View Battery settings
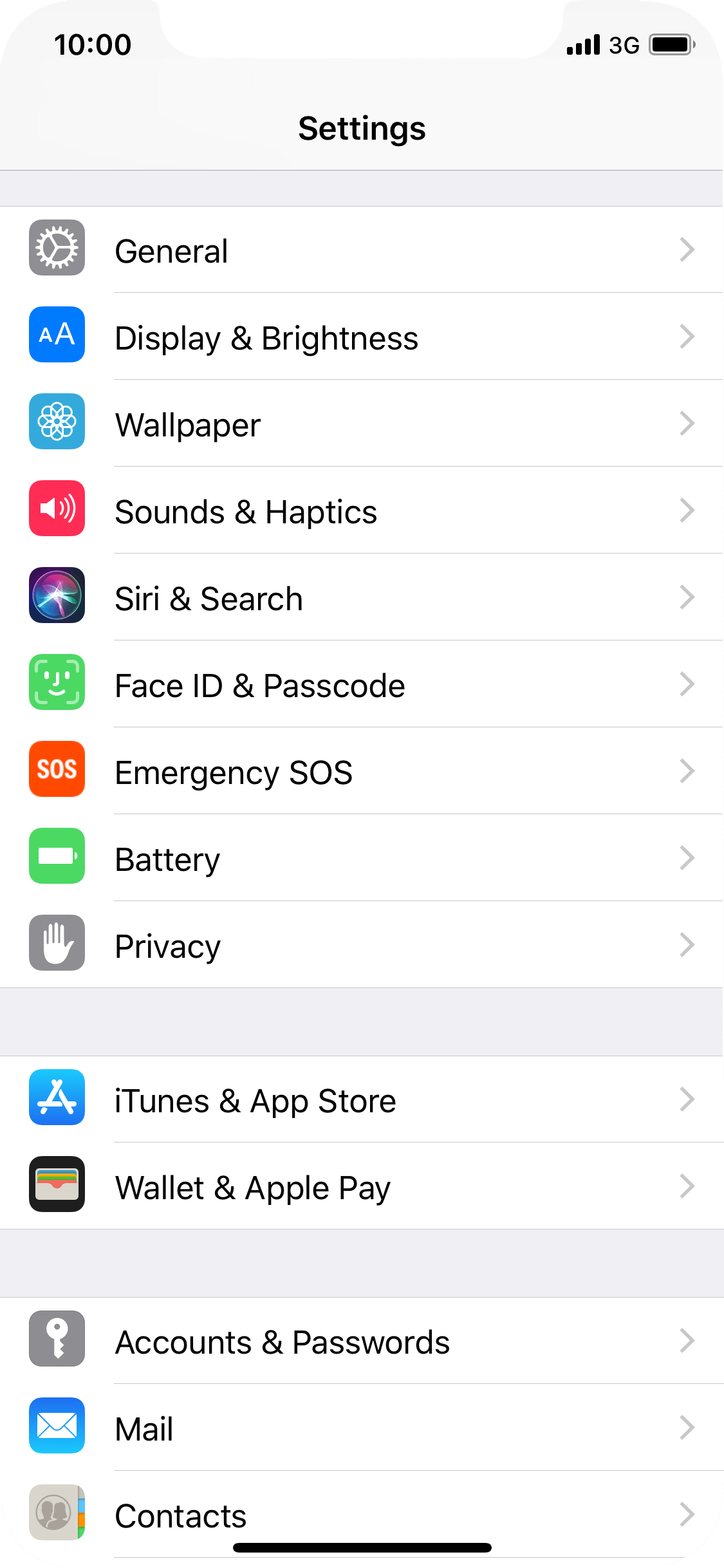Viewport: 724px width, 1568px height. (x=362, y=858)
